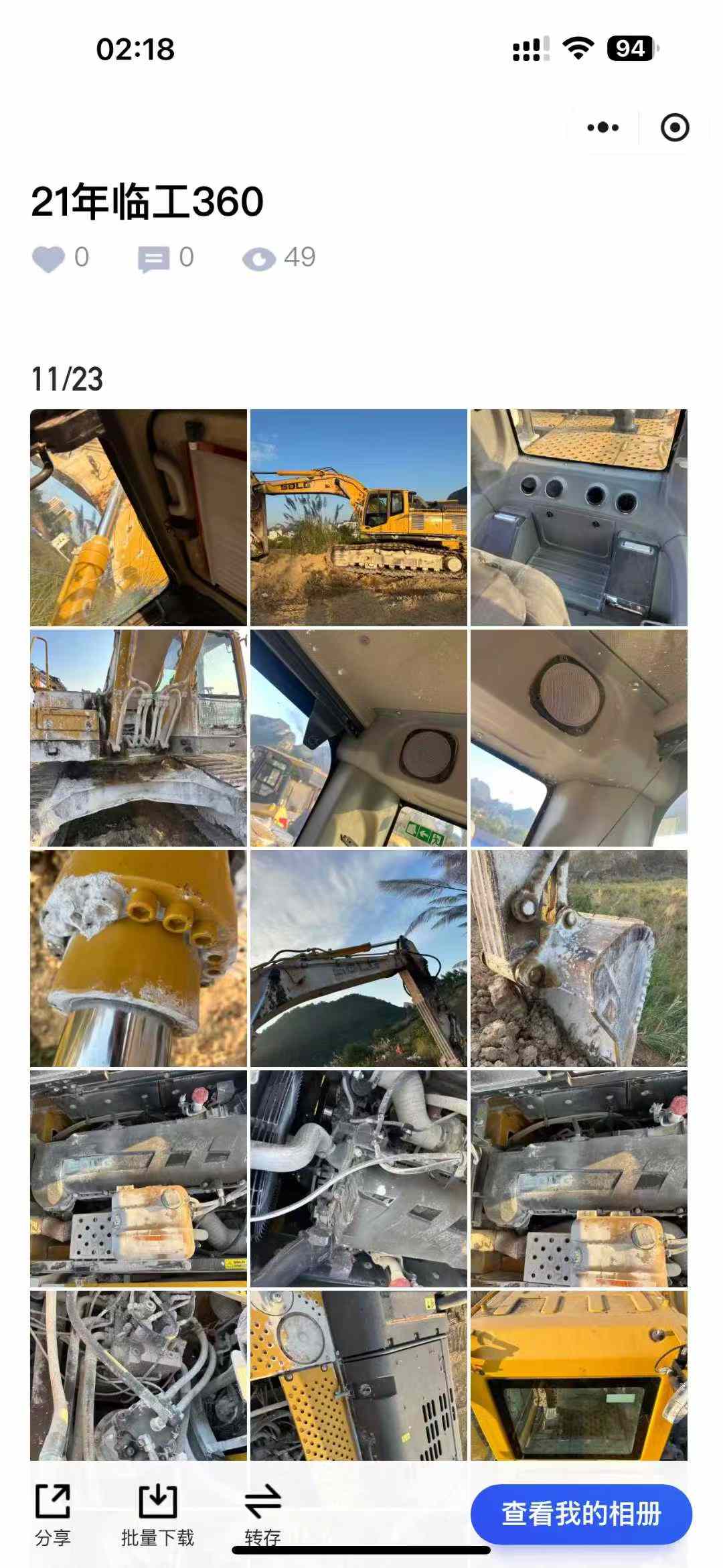Open the full SDLG excavator side-view photo
723x1568 pixels.
pyautogui.click(x=359, y=518)
